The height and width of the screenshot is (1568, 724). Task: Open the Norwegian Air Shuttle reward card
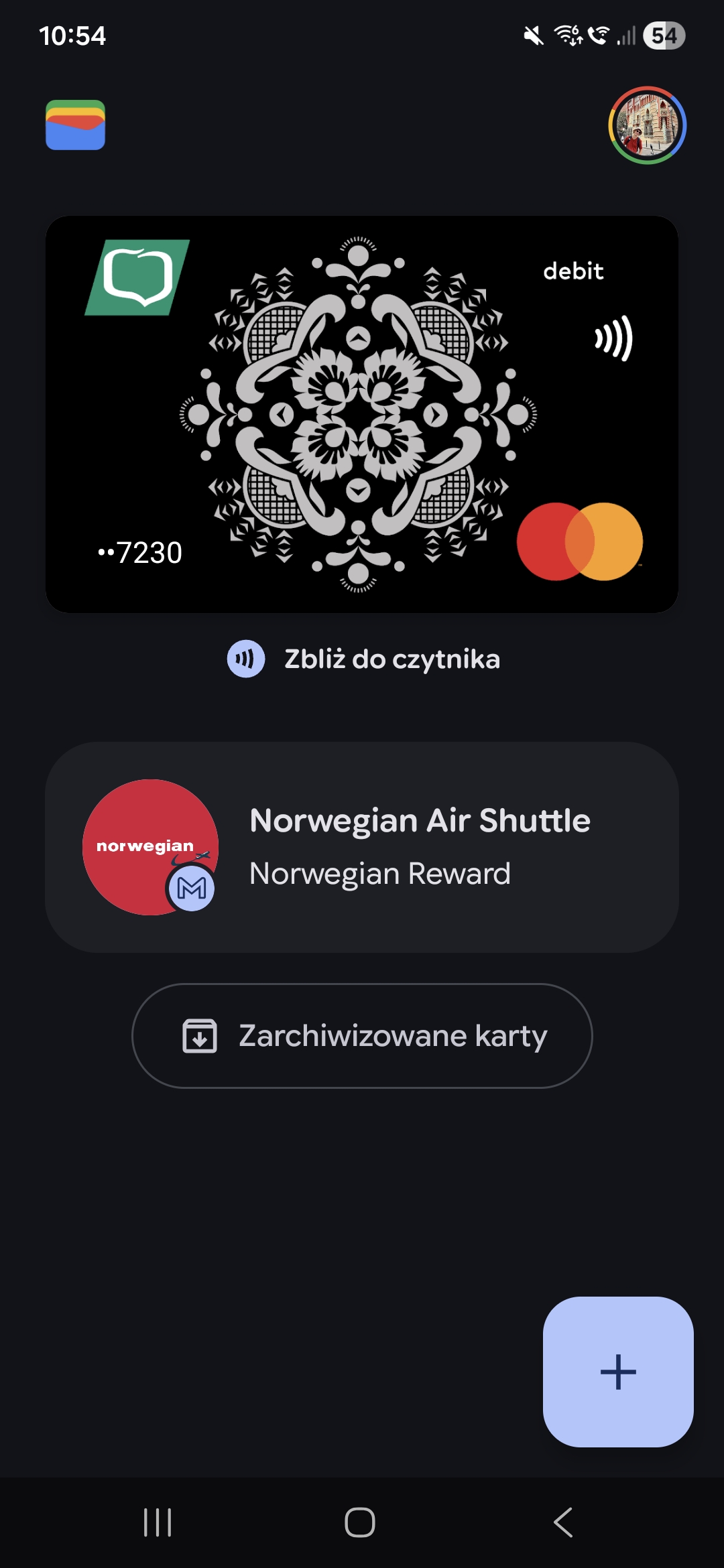coord(362,847)
